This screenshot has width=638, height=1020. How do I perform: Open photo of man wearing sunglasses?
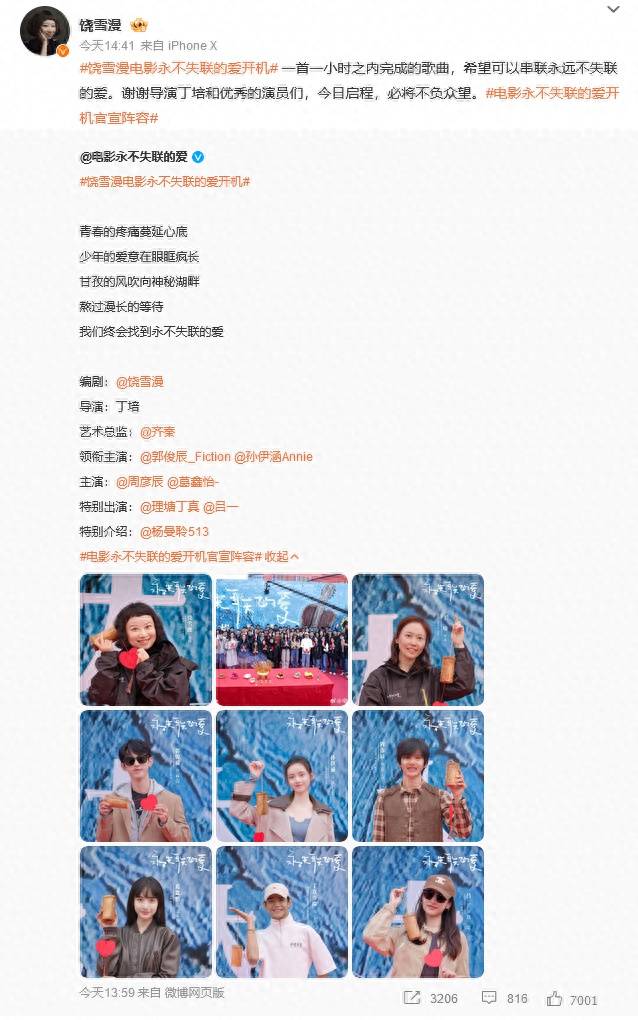[x=146, y=776]
